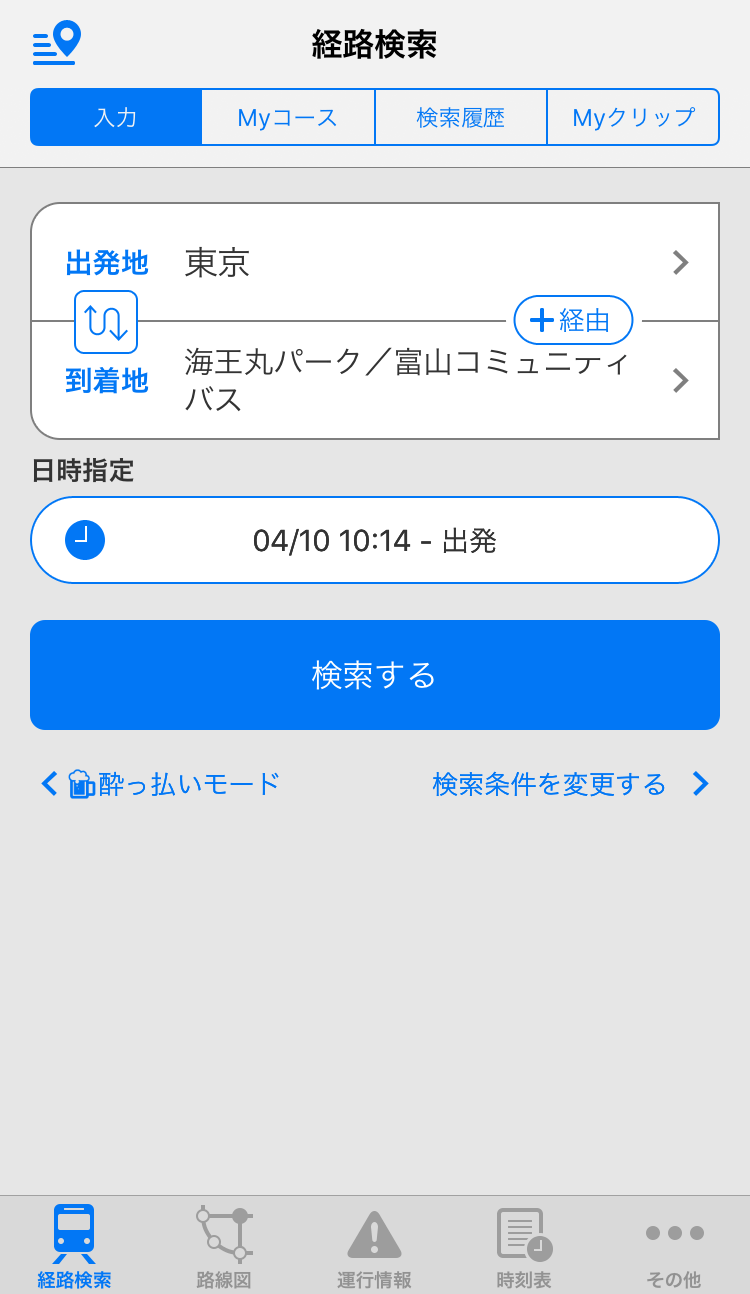Go to the 路線図 tab
Viewport: 750px width, 1294px height.
(224, 1246)
